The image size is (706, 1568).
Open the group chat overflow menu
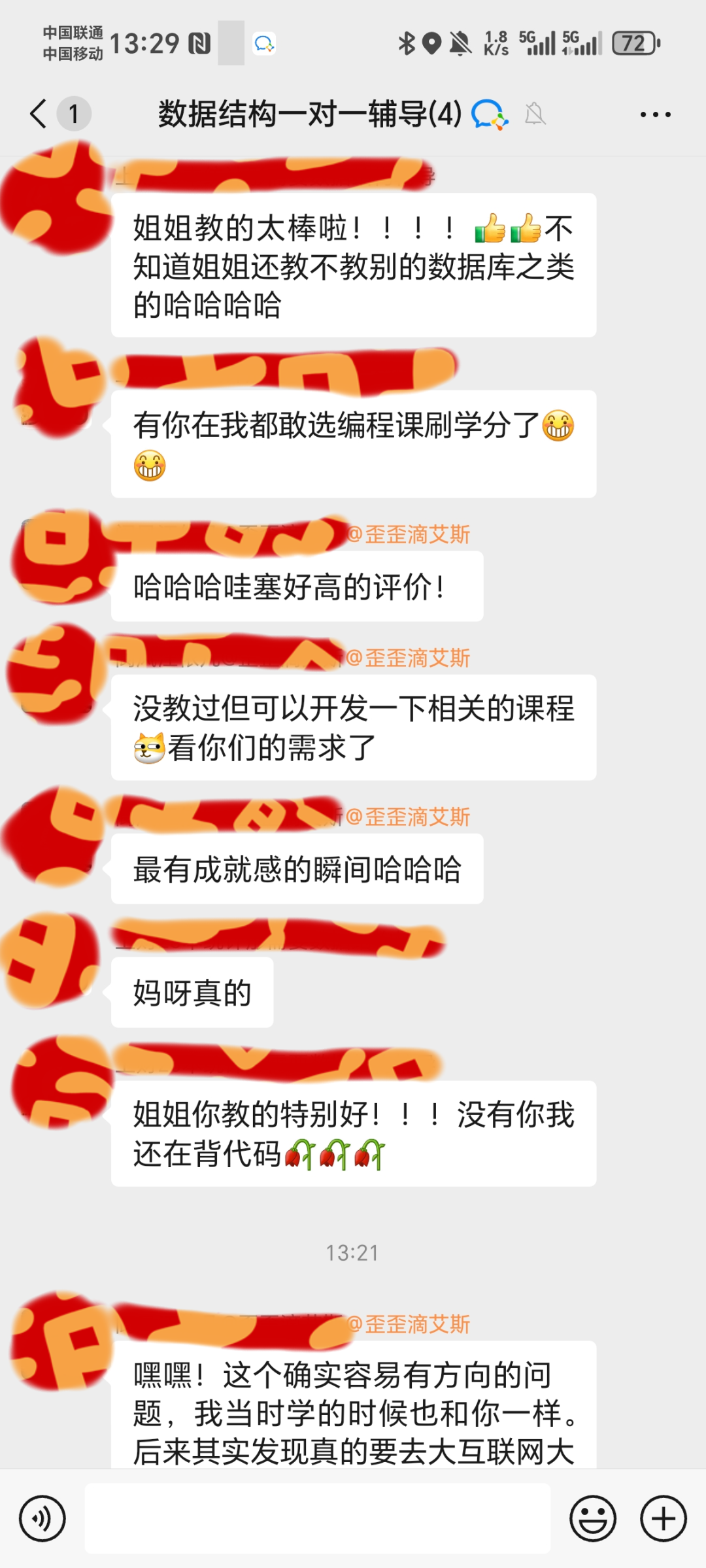[655, 114]
